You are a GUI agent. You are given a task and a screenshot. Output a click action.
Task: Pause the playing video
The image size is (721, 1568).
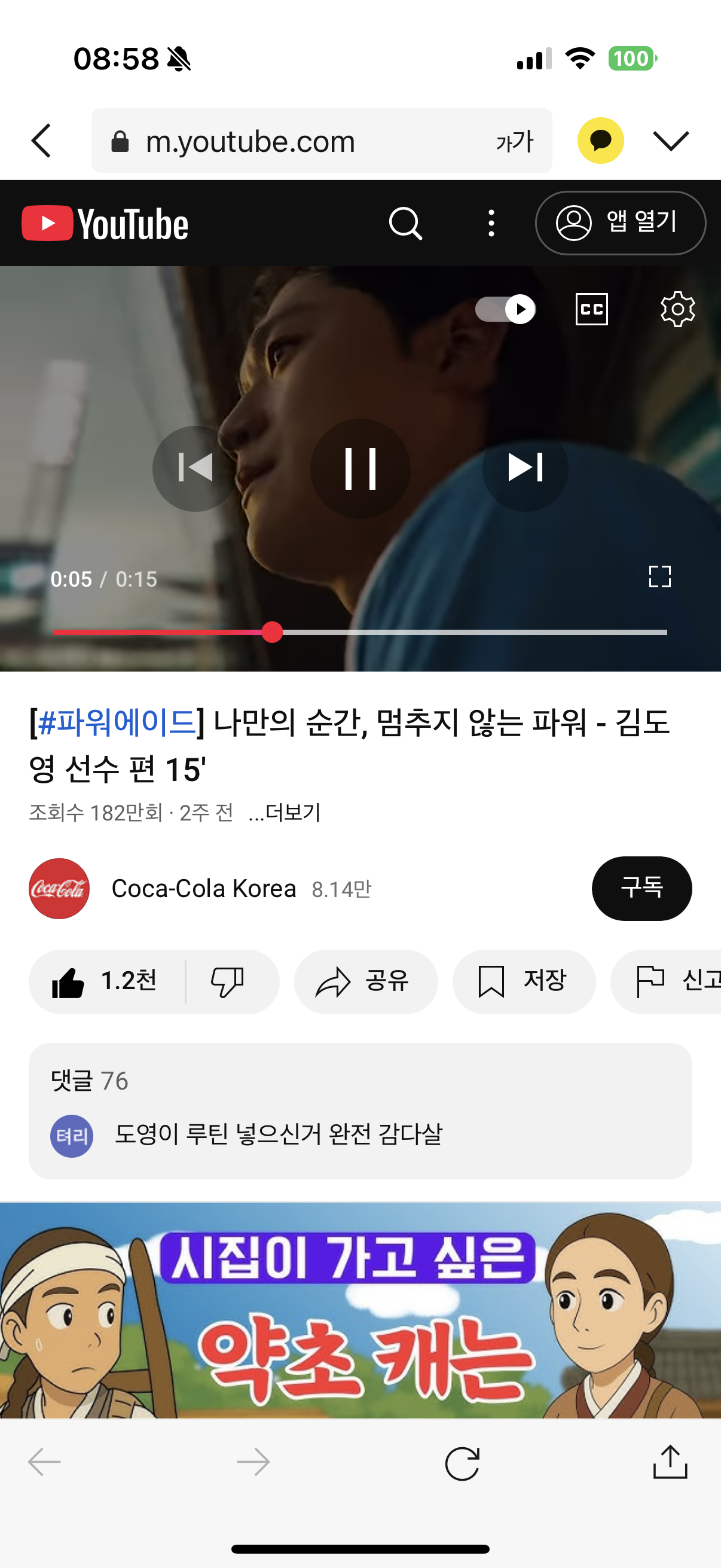[x=360, y=469]
